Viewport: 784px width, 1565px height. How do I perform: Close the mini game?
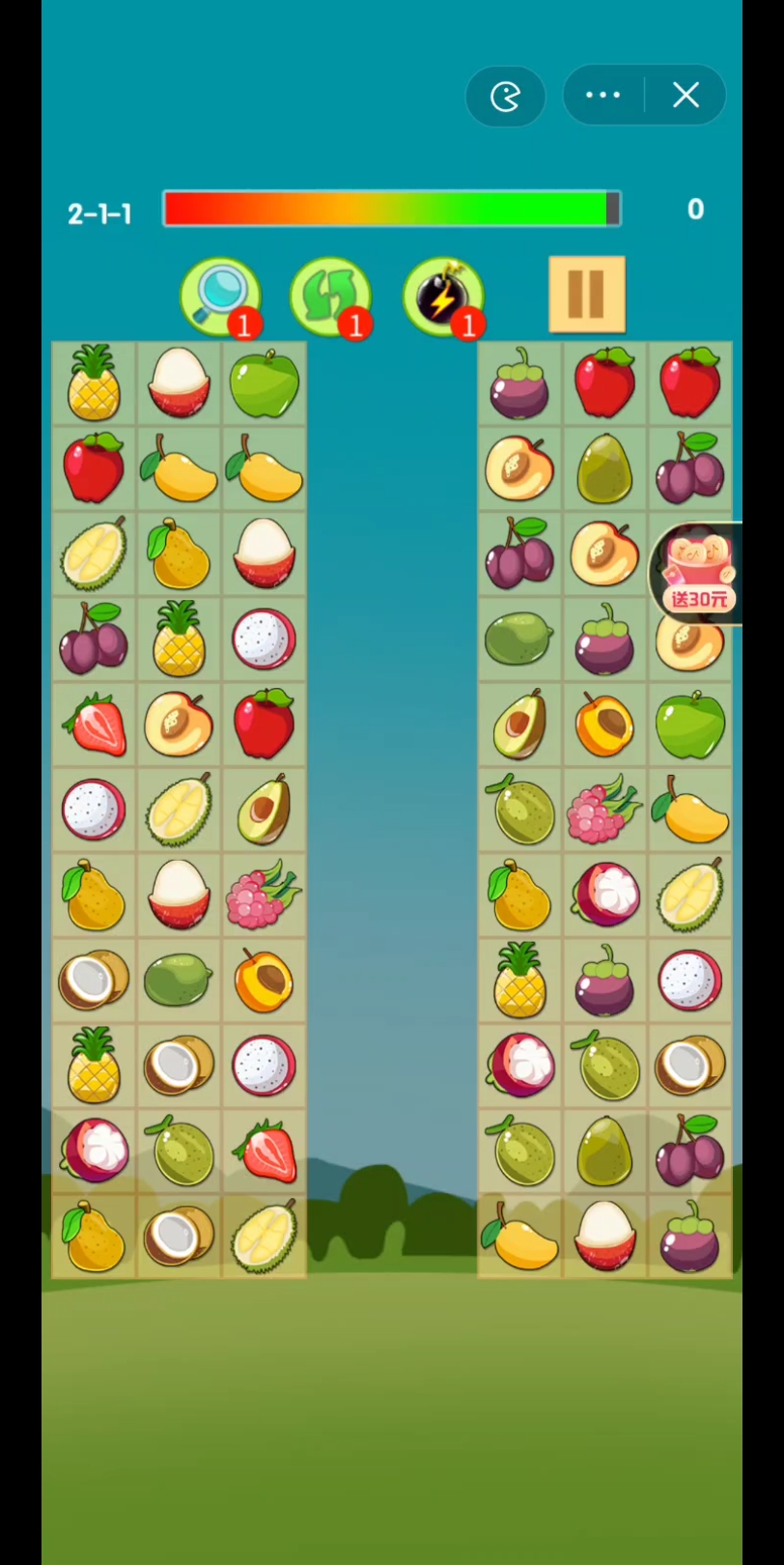pyautogui.click(x=686, y=95)
